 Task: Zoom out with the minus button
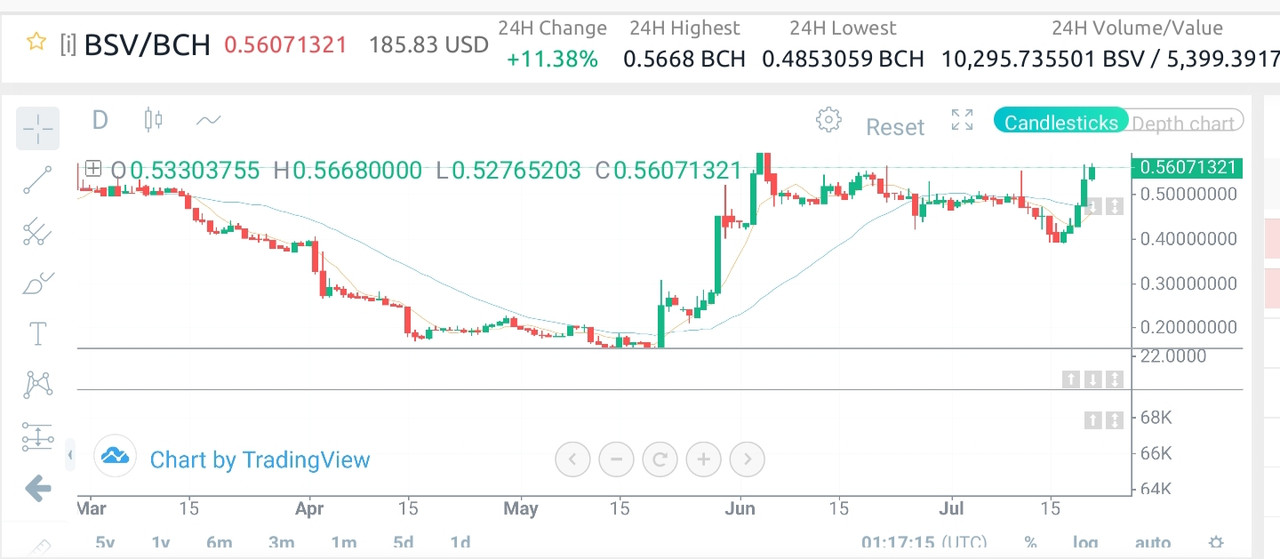(616, 460)
